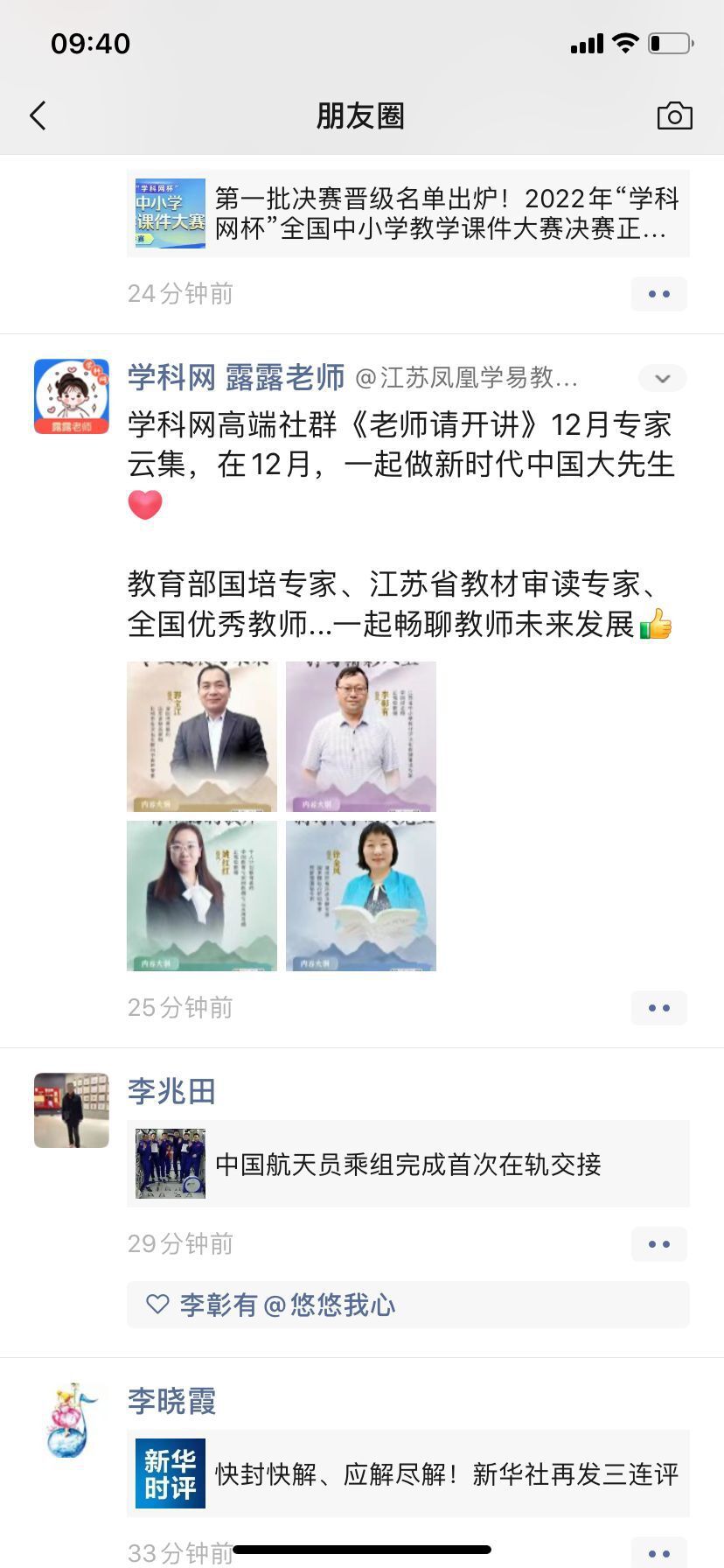Tap the name 李晓霞
The width and height of the screenshot is (724, 1568).
(171, 1401)
